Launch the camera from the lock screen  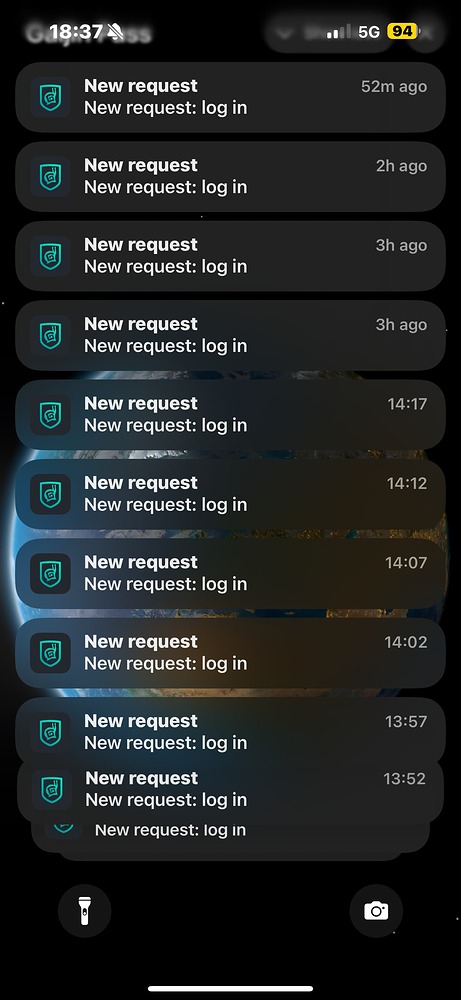376,911
